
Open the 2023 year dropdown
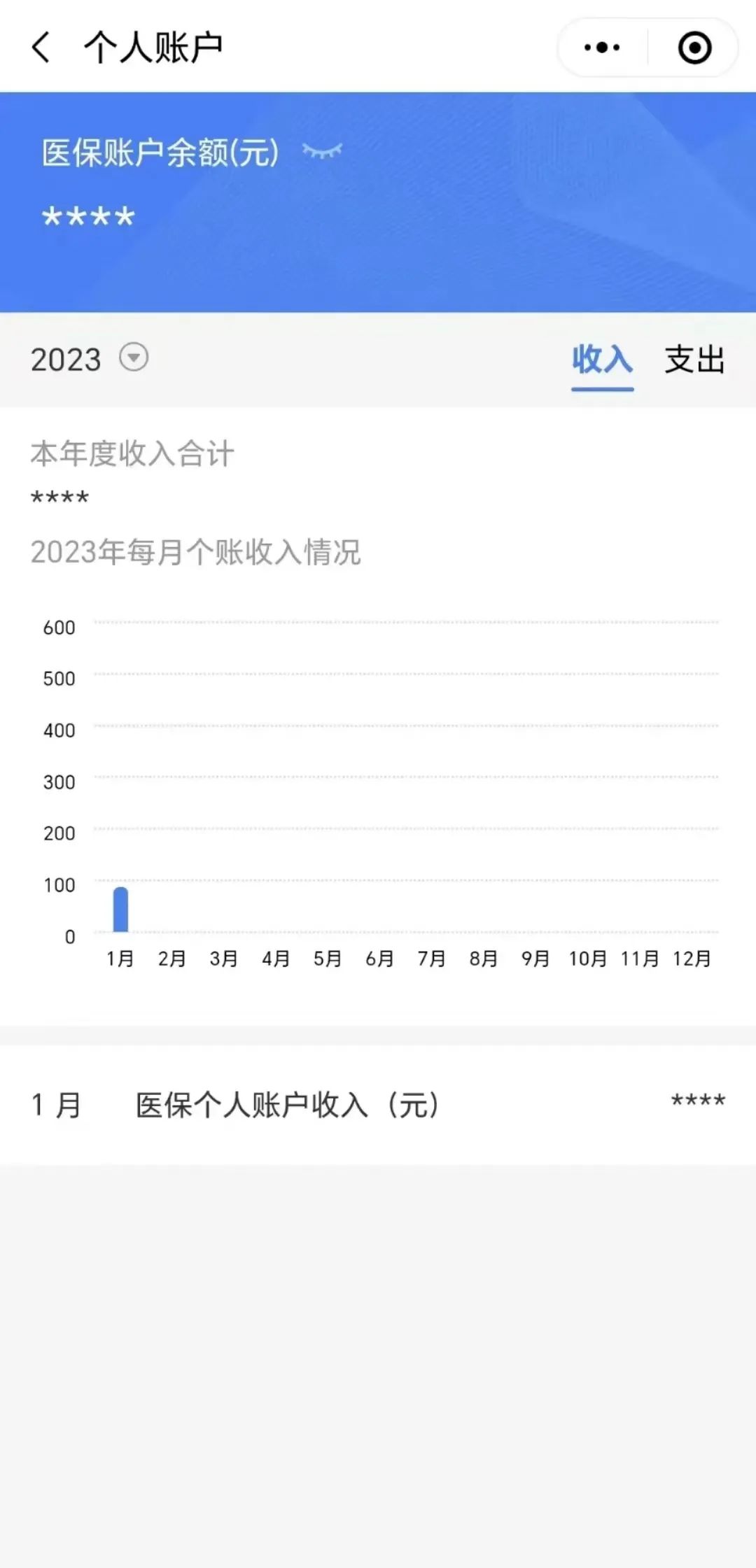(134, 358)
